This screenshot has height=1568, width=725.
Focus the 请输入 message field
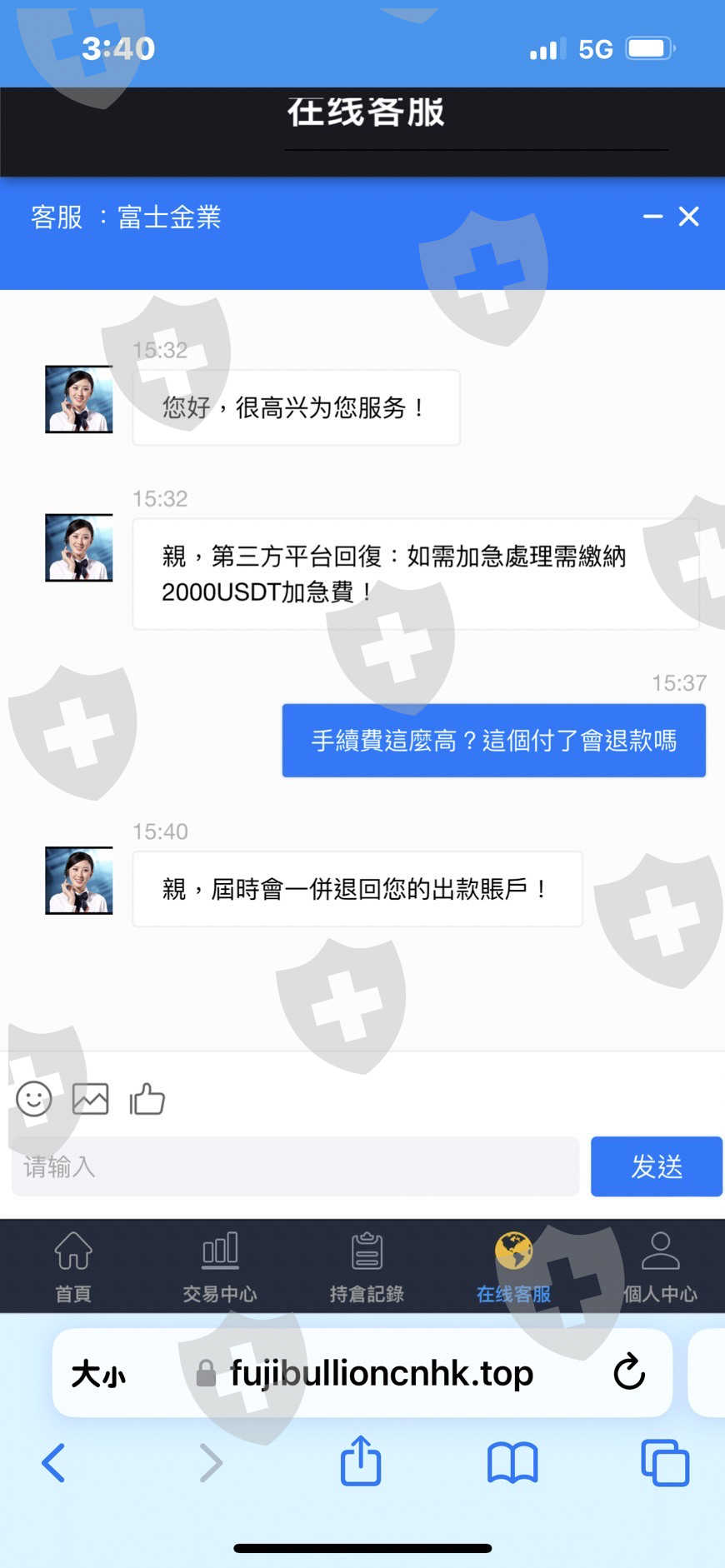(x=295, y=1166)
